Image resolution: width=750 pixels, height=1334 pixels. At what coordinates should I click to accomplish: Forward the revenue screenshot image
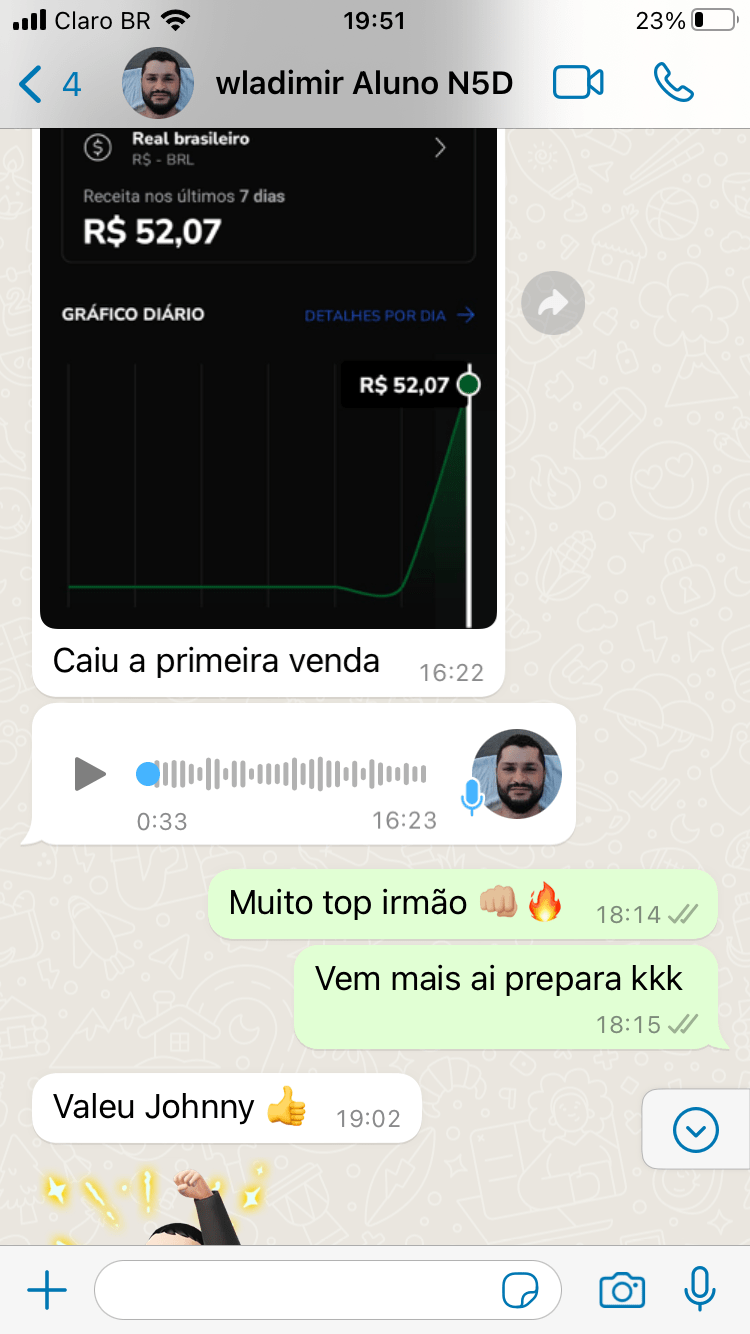coord(553,303)
